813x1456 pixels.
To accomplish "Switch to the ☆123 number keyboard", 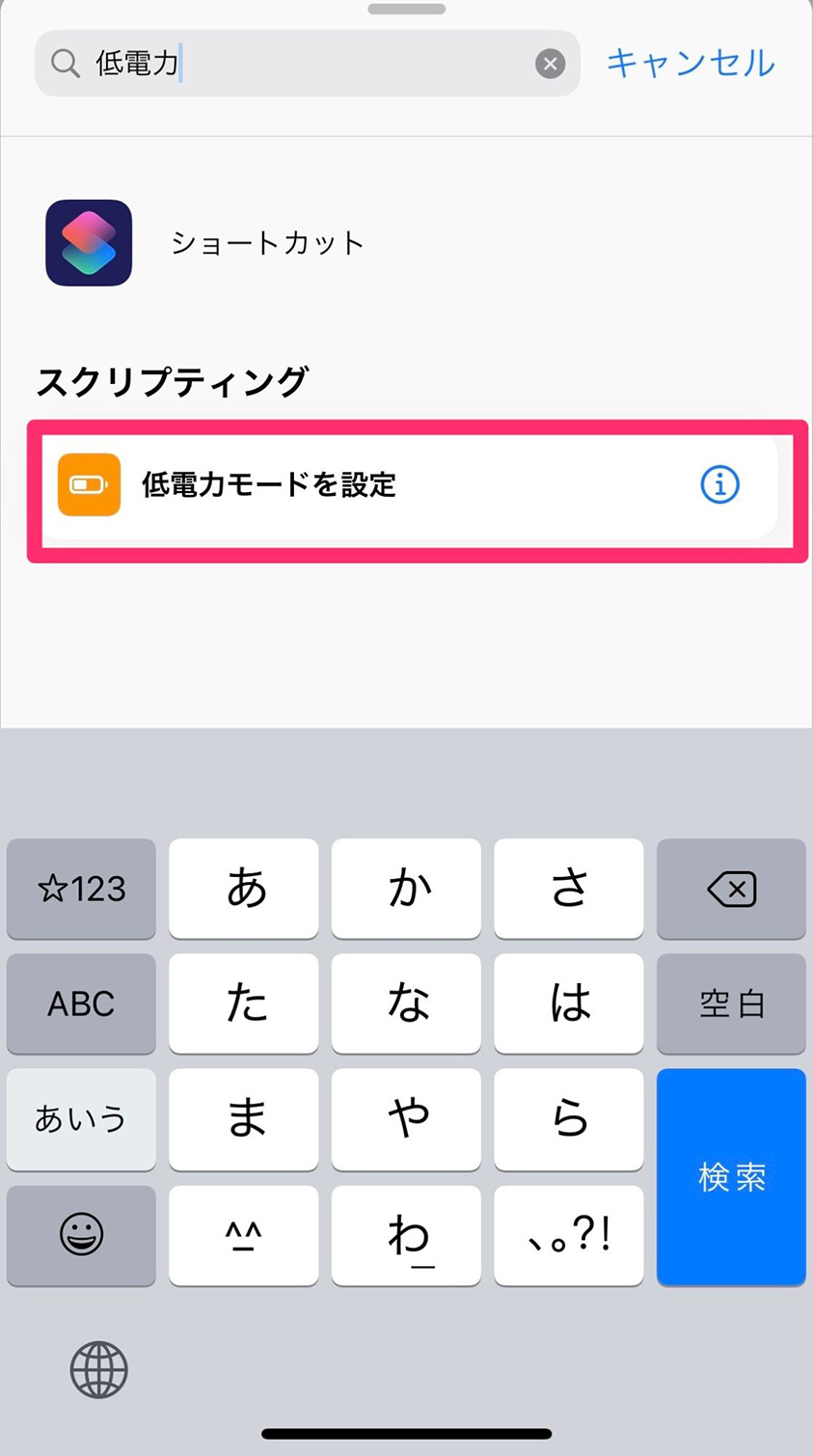I will click(x=81, y=889).
